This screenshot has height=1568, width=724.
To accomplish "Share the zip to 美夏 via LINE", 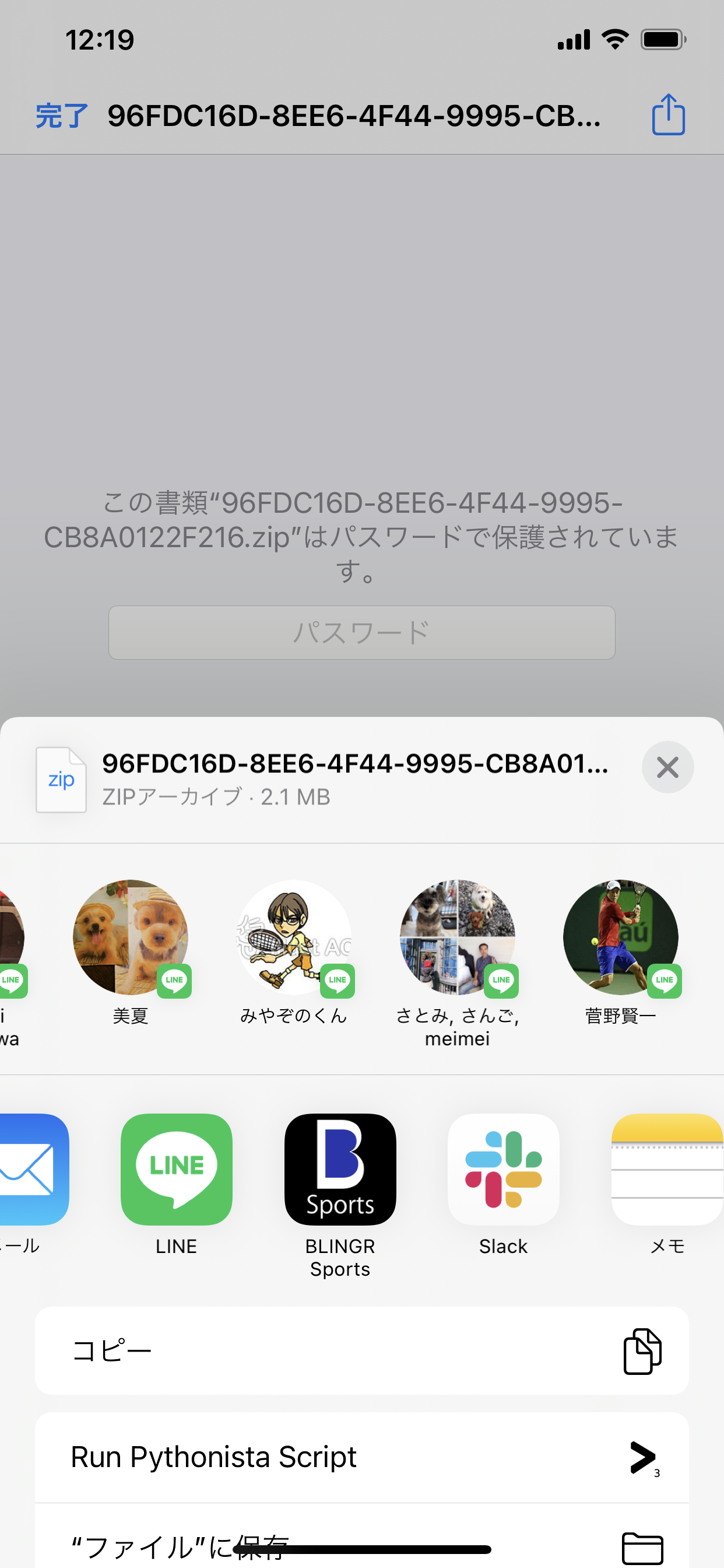I will pyautogui.click(x=130, y=938).
